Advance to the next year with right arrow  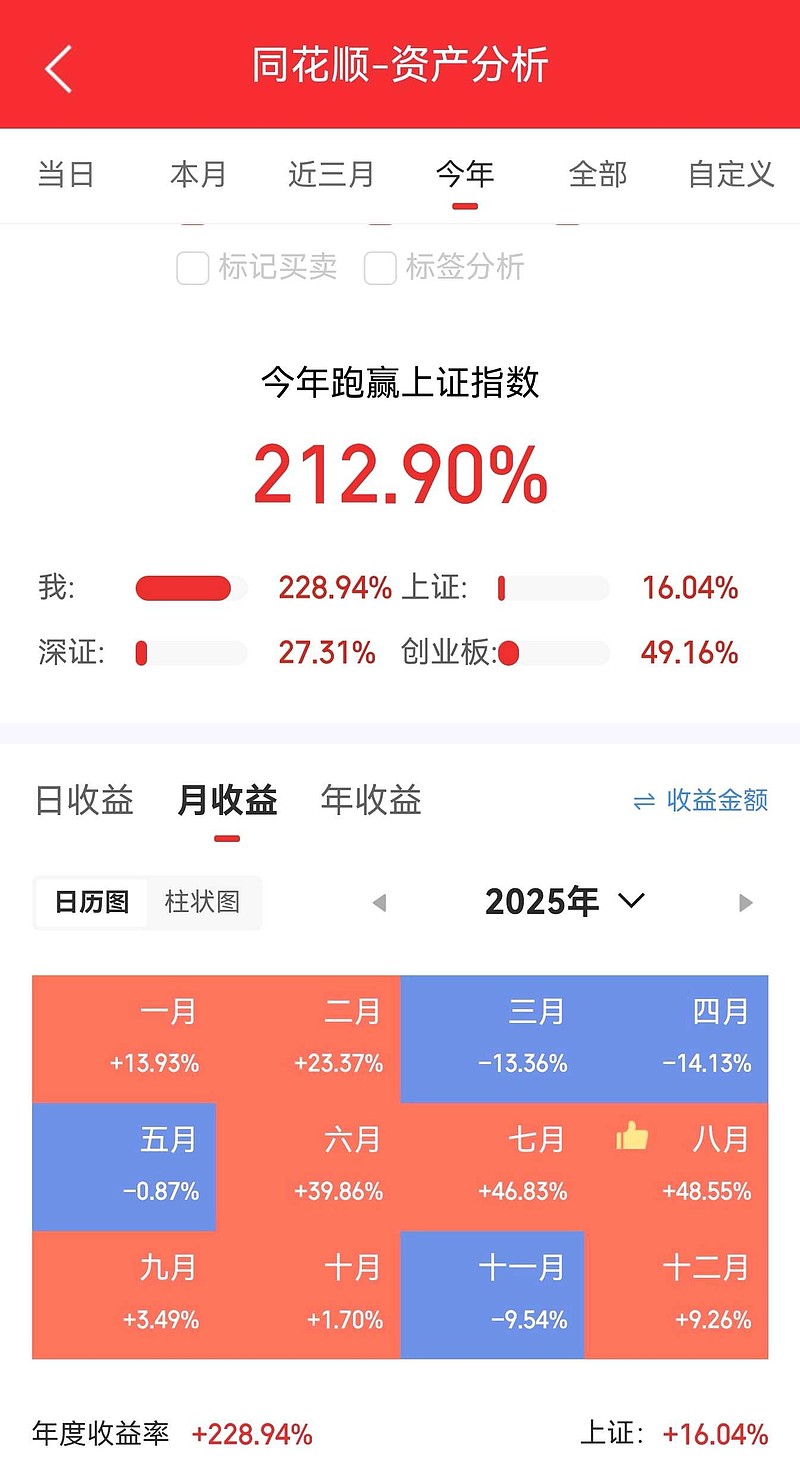pyautogui.click(x=746, y=902)
